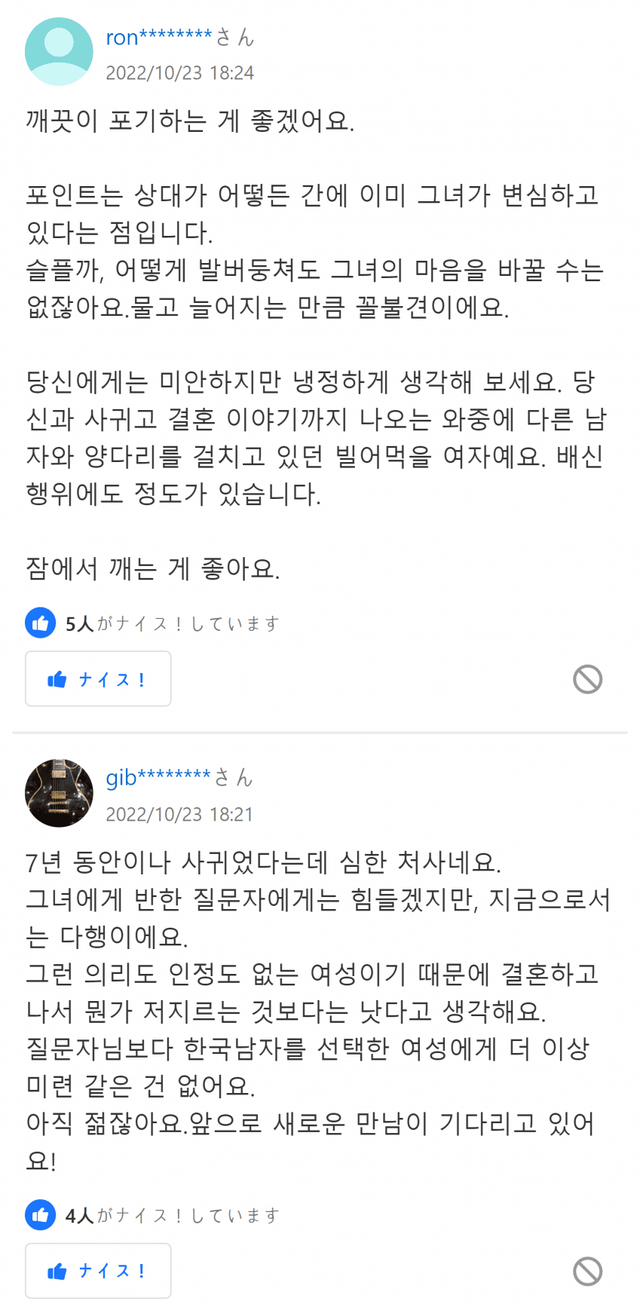This screenshot has height=1304, width=640.
Task: Report gib********'s answer with the block icon
Action: (587, 1271)
